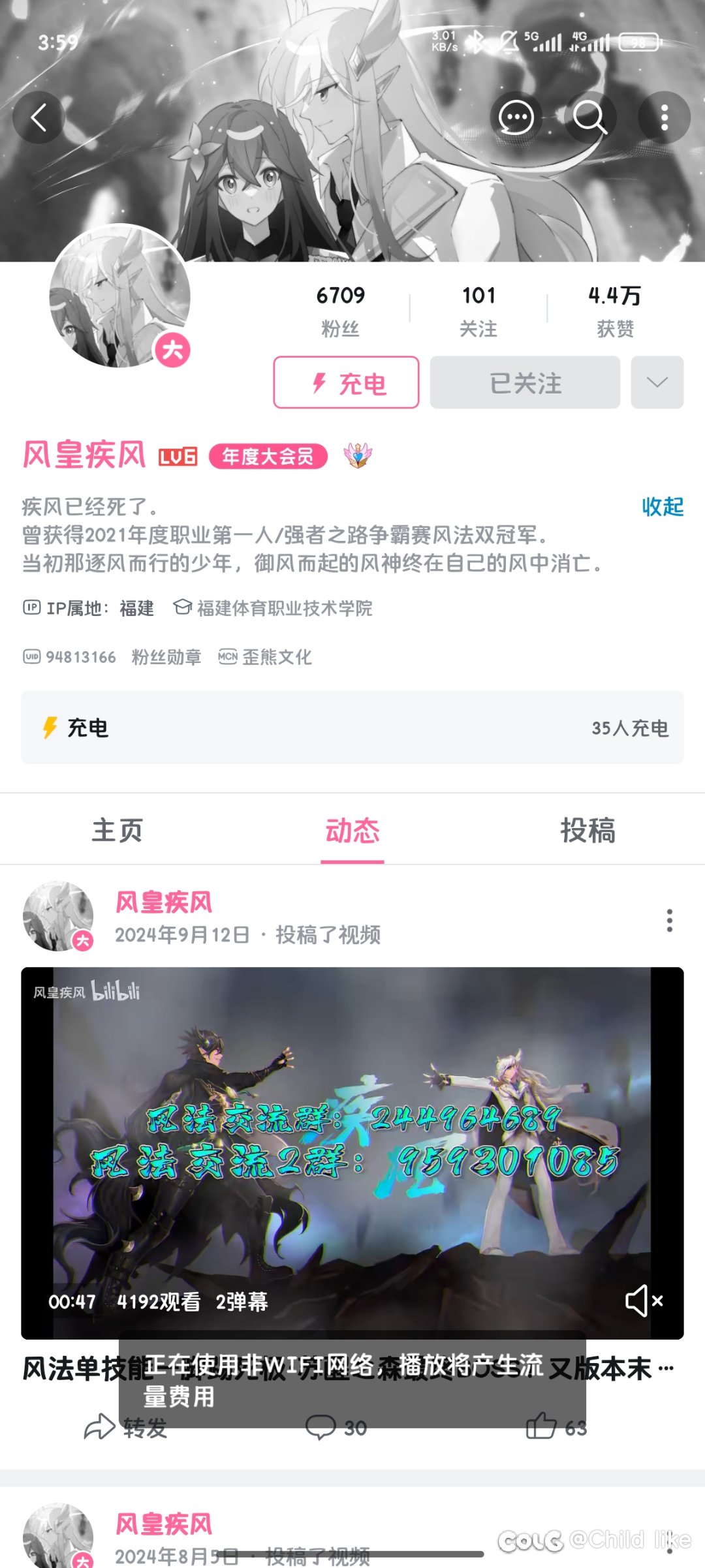Open private message chat icon
The image size is (705, 1568).
point(516,117)
